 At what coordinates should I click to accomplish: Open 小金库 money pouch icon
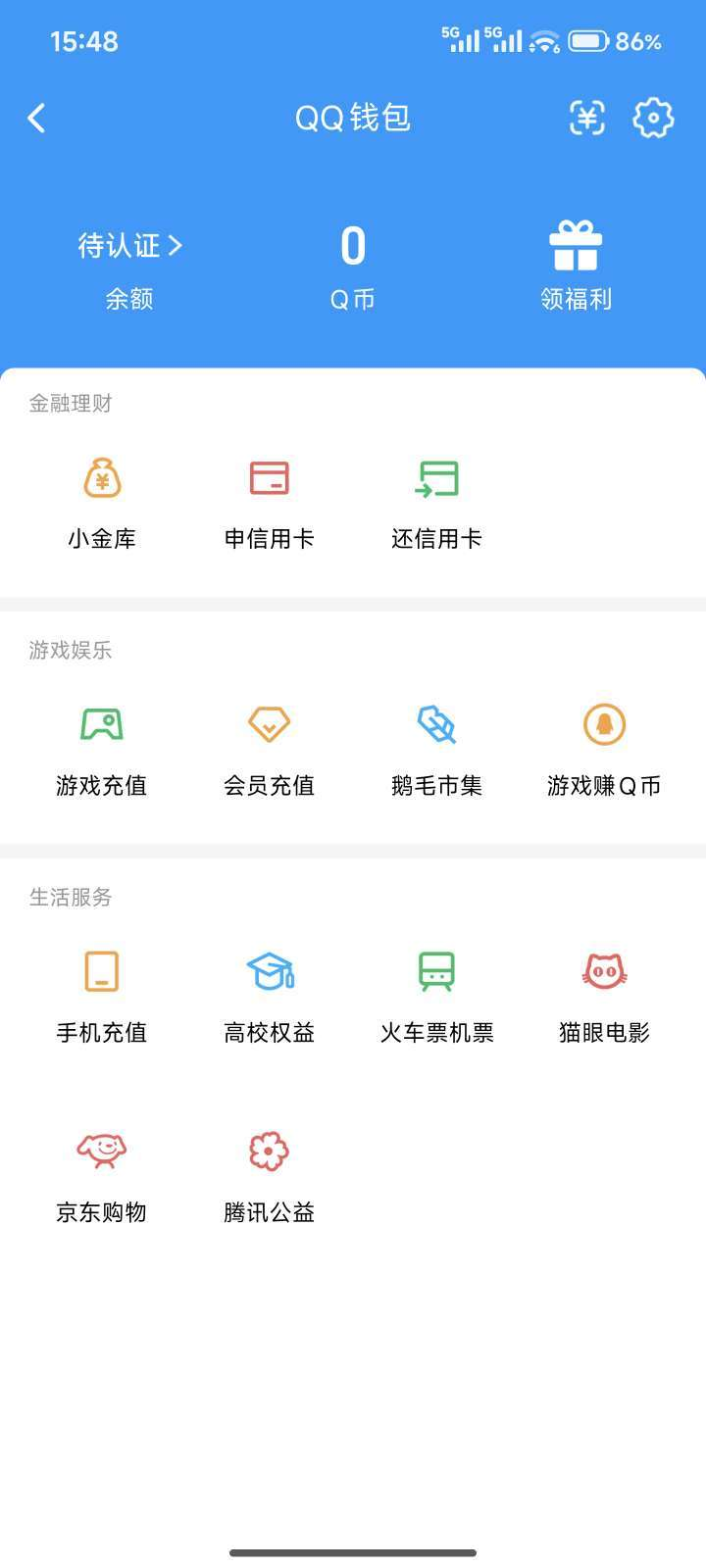click(x=101, y=478)
